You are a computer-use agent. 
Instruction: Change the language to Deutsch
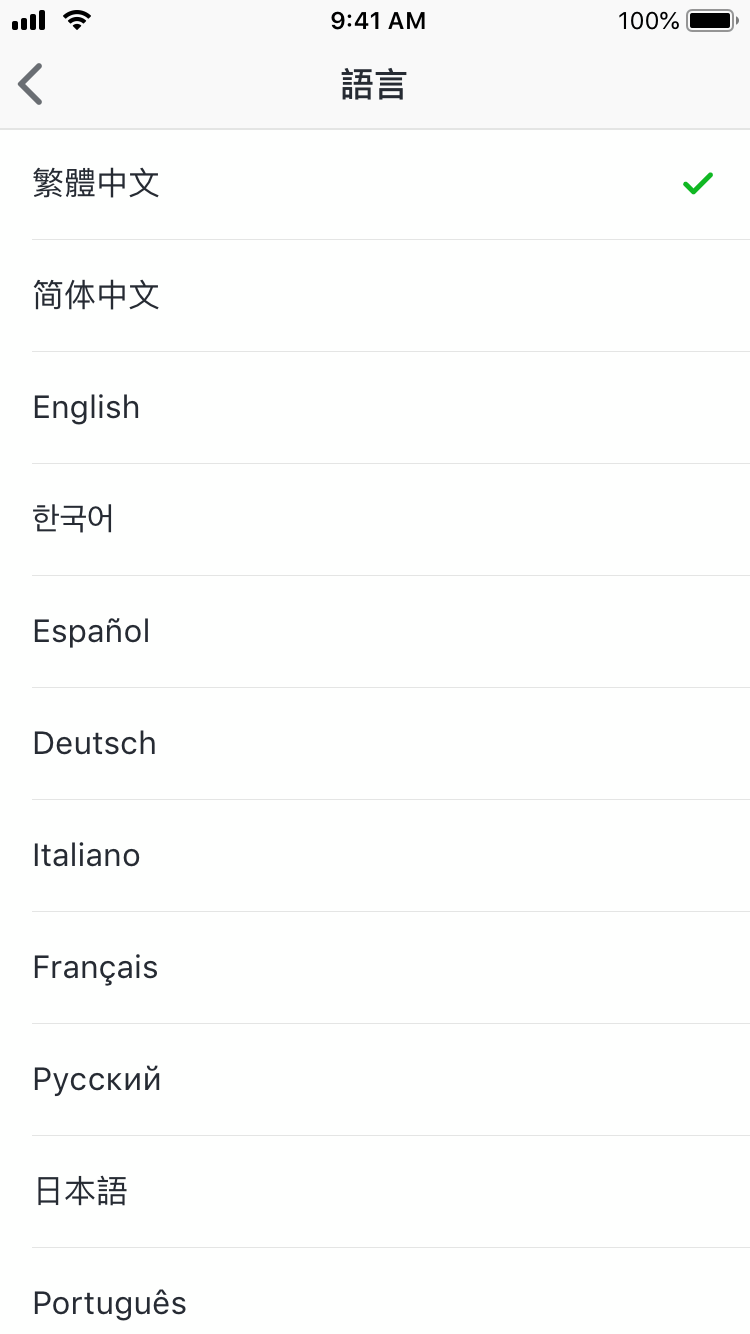click(95, 744)
